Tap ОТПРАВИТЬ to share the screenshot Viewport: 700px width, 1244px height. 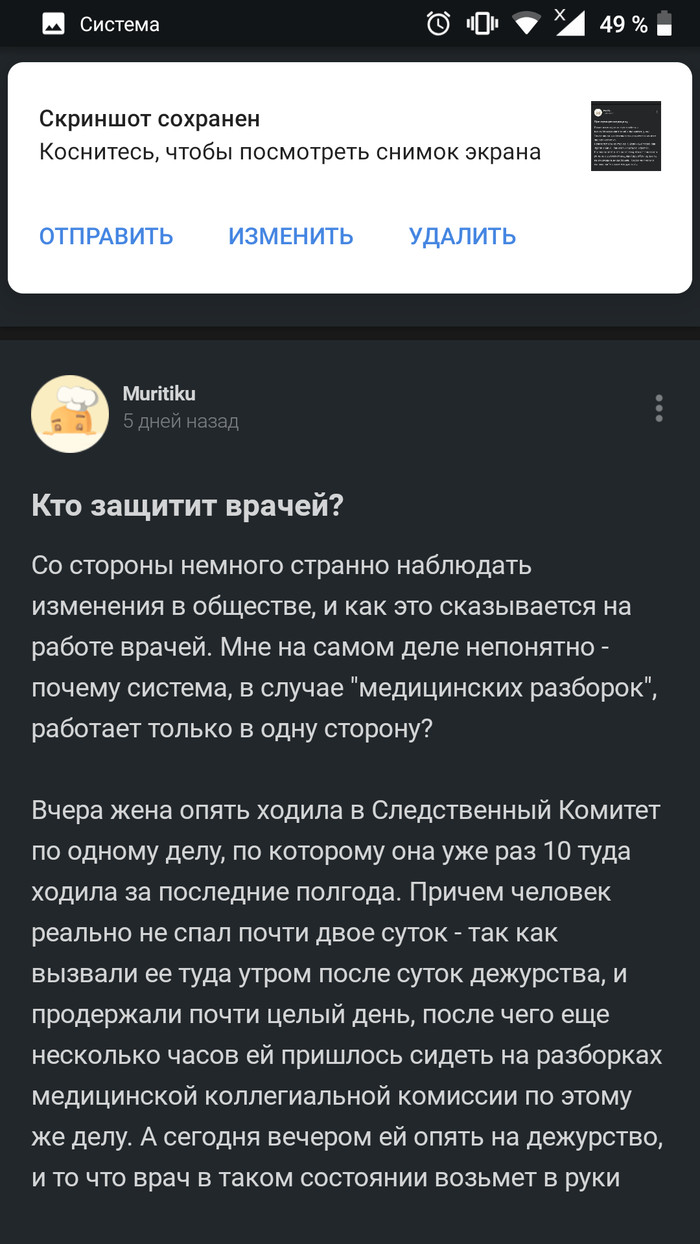(106, 236)
